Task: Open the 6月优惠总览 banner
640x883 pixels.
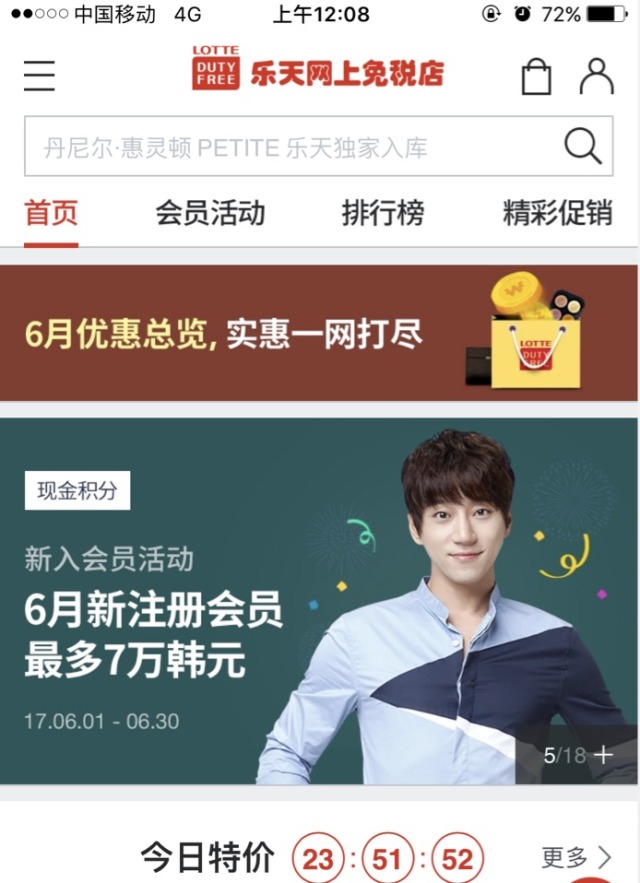Action: pos(319,334)
